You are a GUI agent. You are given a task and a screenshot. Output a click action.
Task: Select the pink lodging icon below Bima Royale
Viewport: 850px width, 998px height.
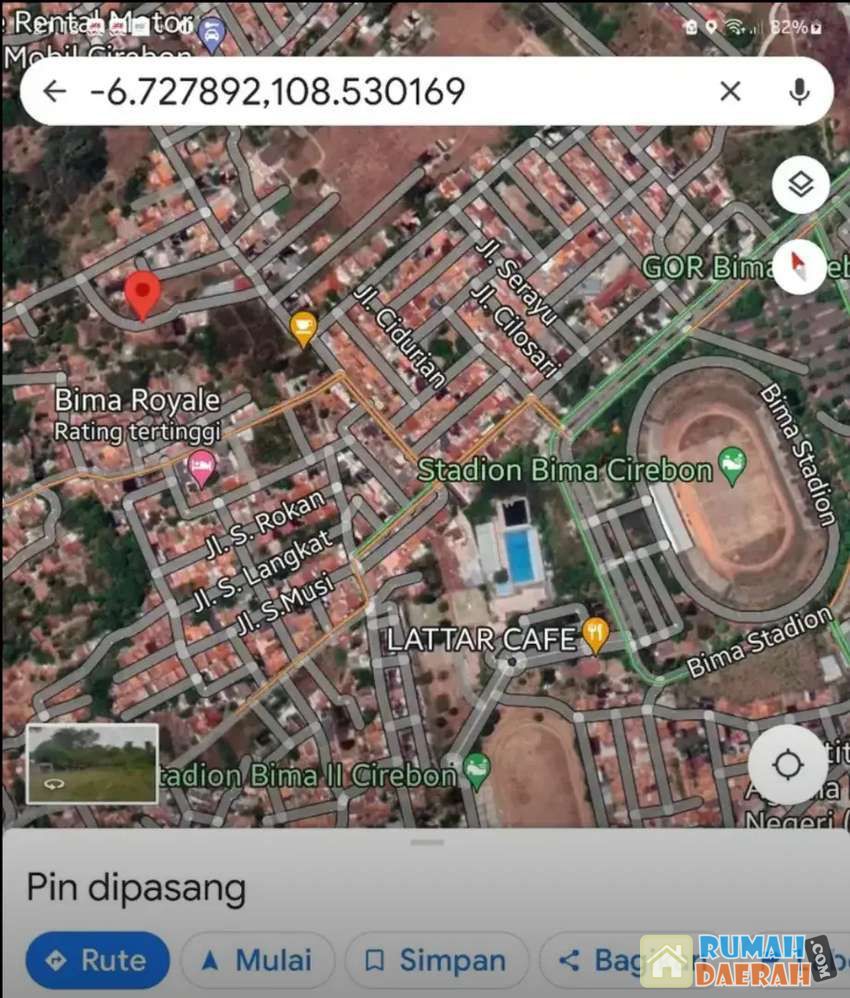[203, 466]
